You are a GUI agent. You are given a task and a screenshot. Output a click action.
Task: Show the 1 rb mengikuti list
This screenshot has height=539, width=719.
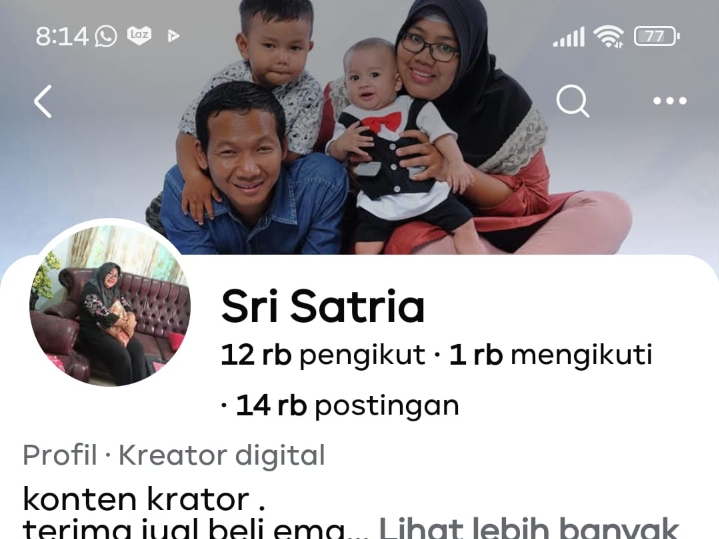click(x=551, y=355)
